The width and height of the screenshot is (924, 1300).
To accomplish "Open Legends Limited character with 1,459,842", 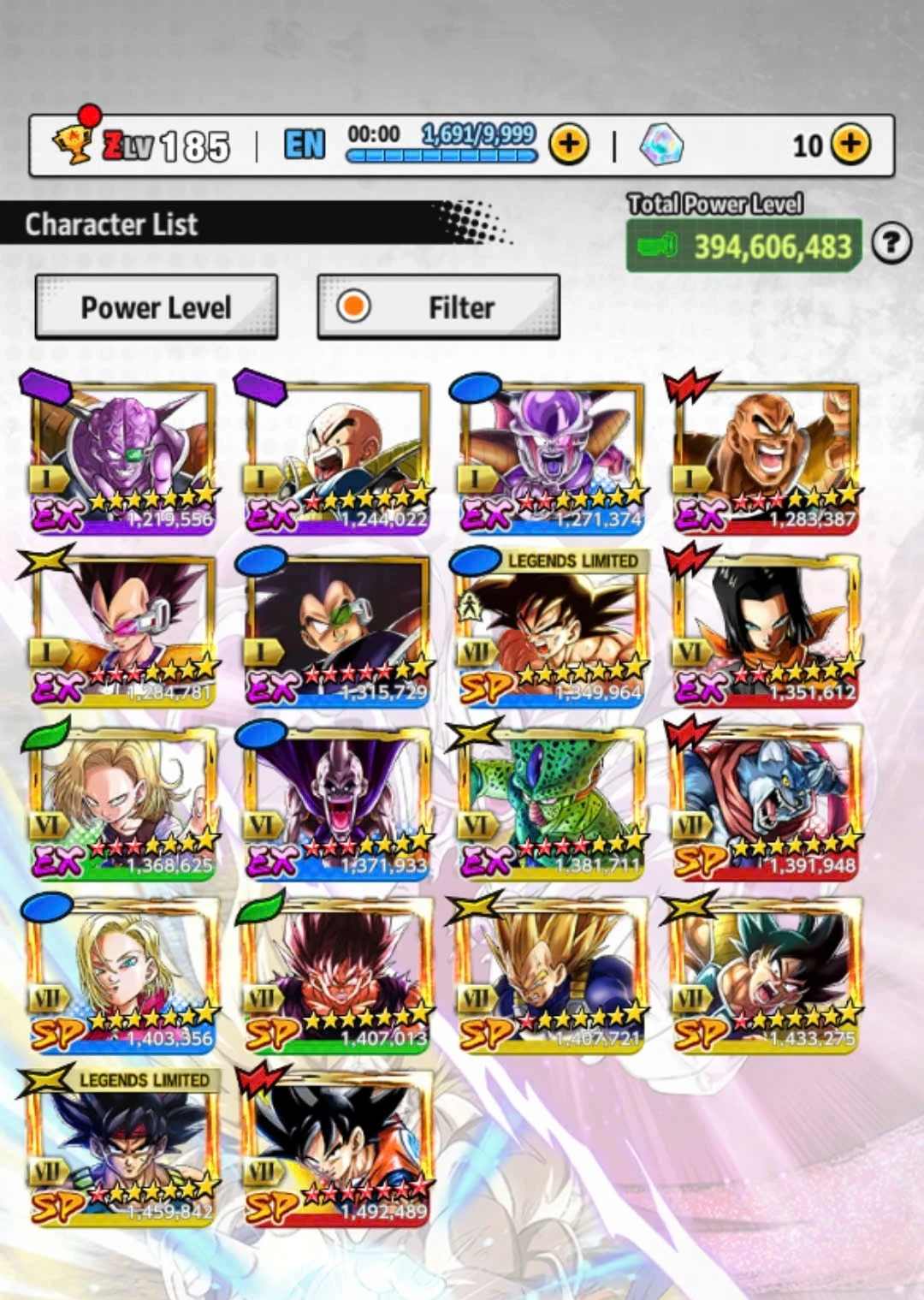I will click(122, 1149).
